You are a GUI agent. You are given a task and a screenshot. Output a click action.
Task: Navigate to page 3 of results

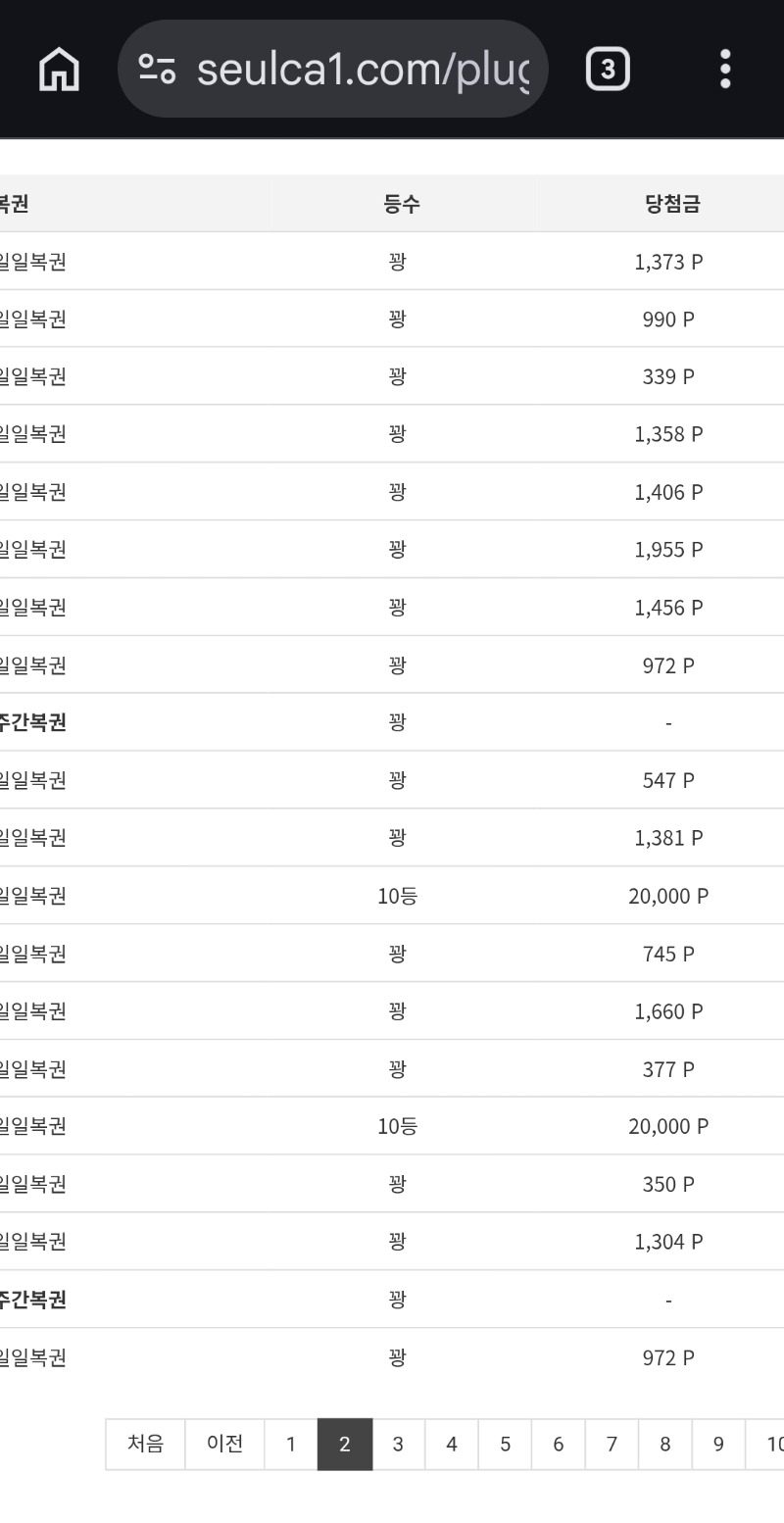pos(397,1444)
